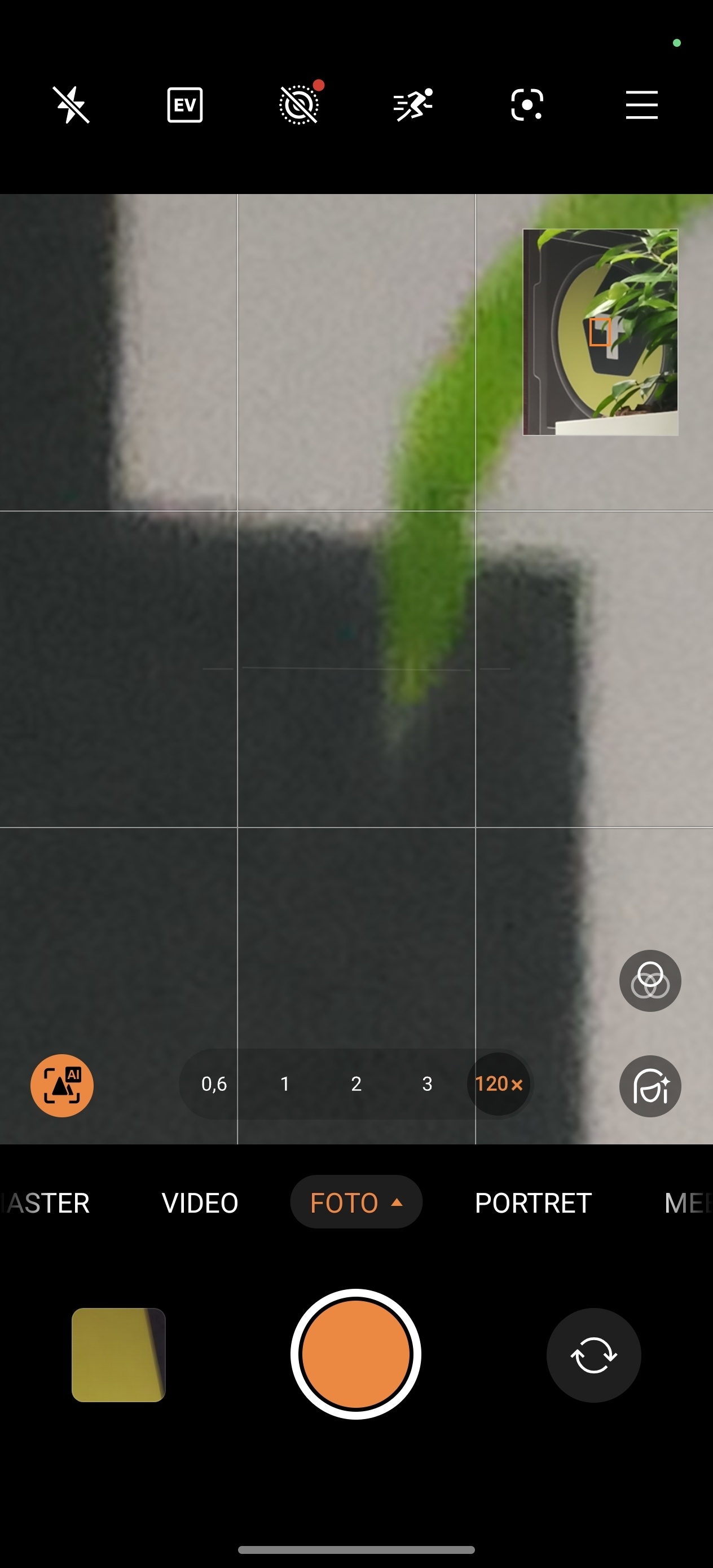
Task: Take a photo with shutter button
Action: tap(356, 1354)
